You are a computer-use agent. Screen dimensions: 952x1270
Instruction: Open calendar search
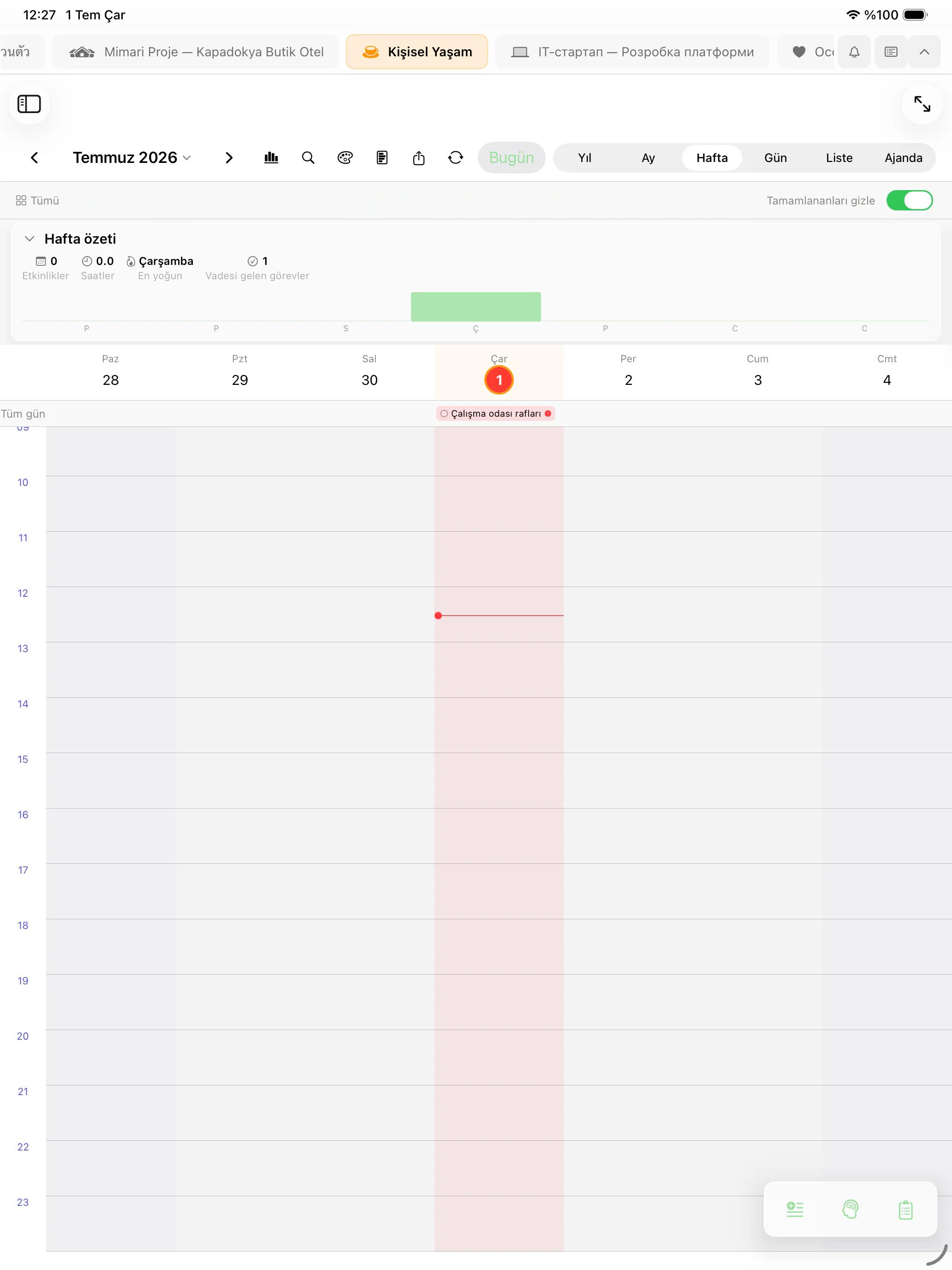(308, 158)
